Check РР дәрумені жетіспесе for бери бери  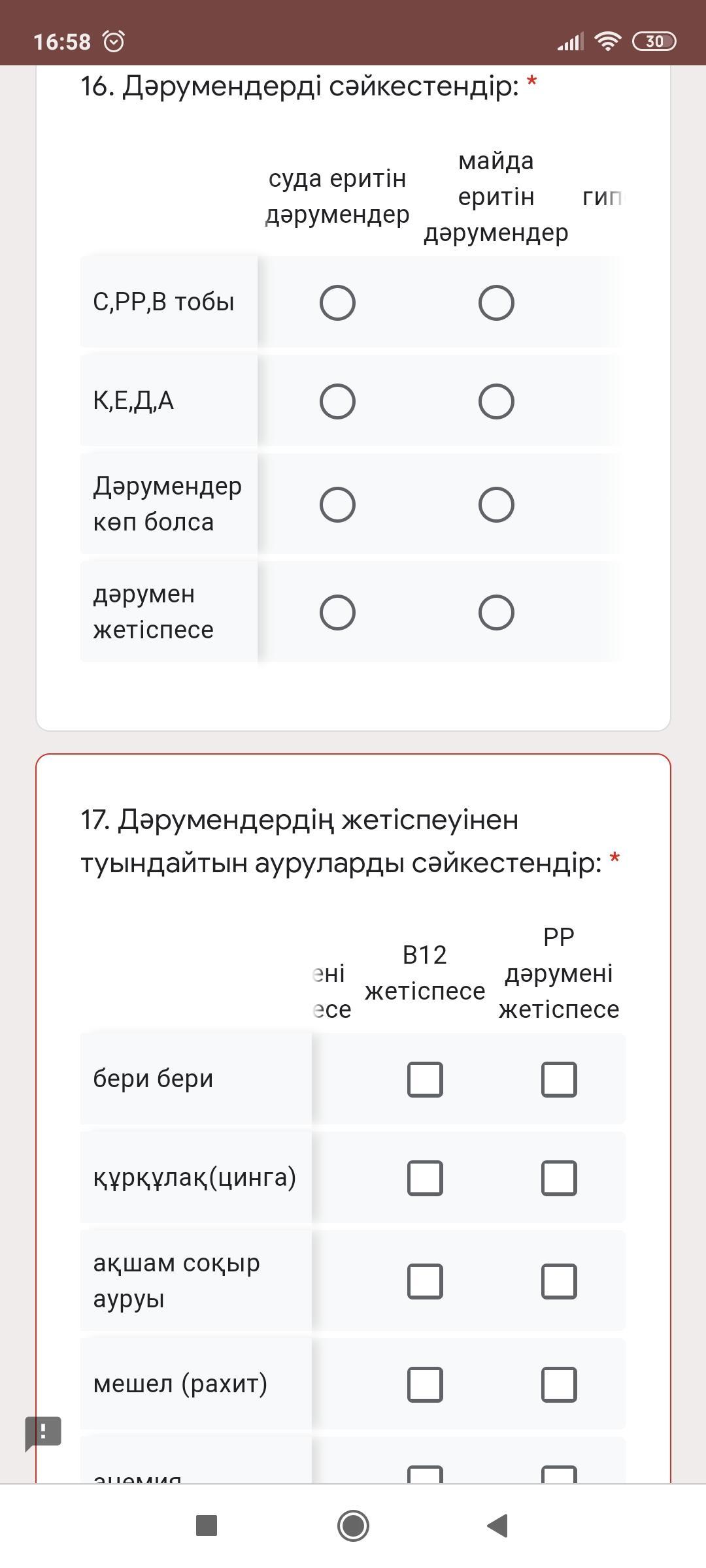[x=559, y=1079]
